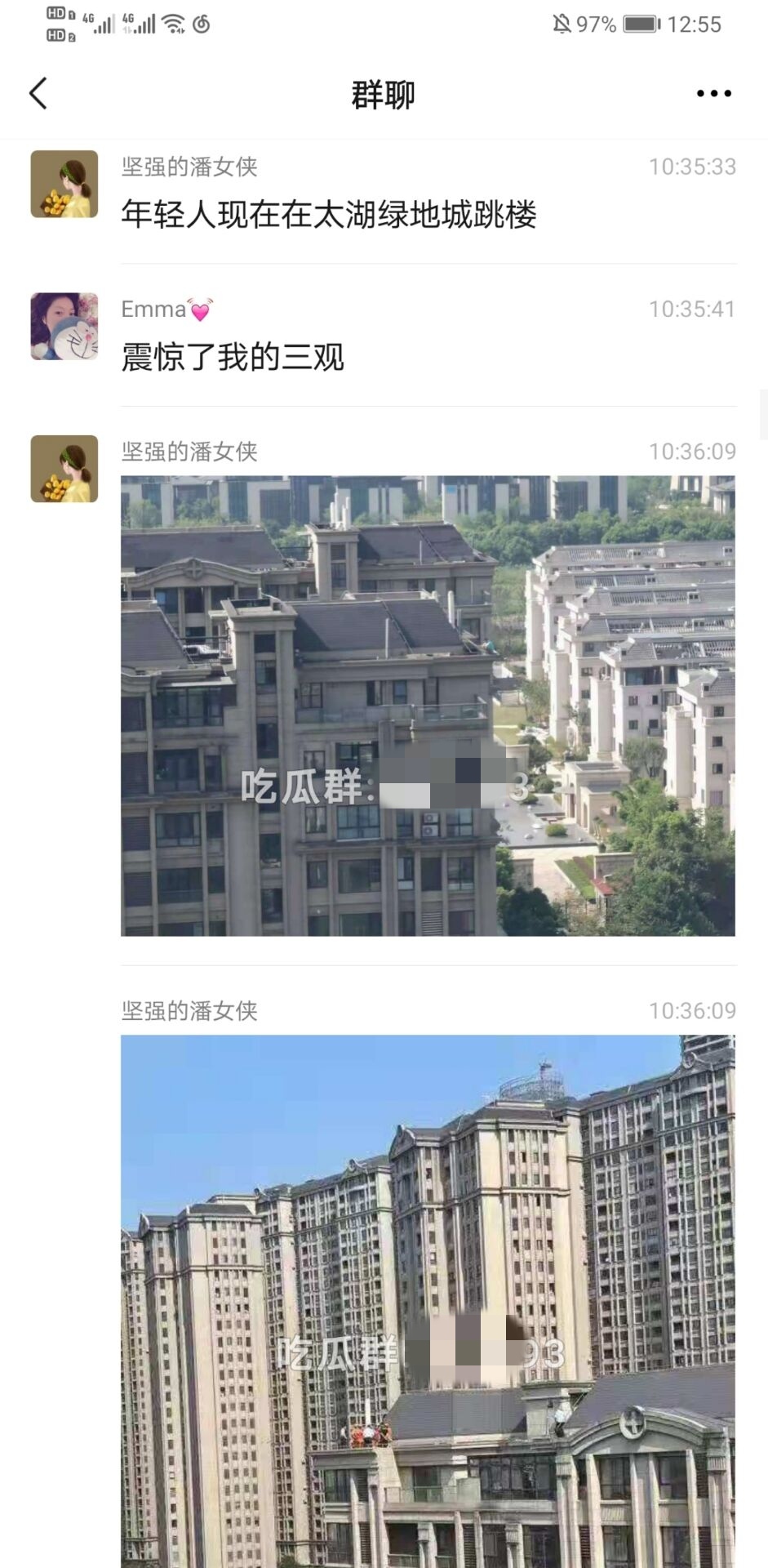The height and width of the screenshot is (1568, 768).
Task: Open the three-dot overflow menu
Action: [x=713, y=94]
